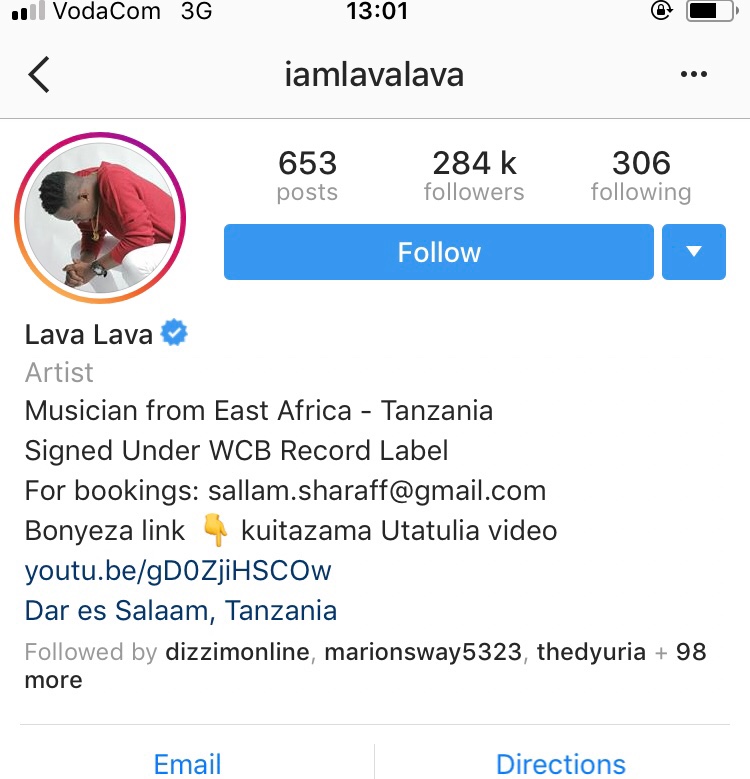Get Directions to the artist
The width and height of the screenshot is (750, 779).
pos(560,764)
